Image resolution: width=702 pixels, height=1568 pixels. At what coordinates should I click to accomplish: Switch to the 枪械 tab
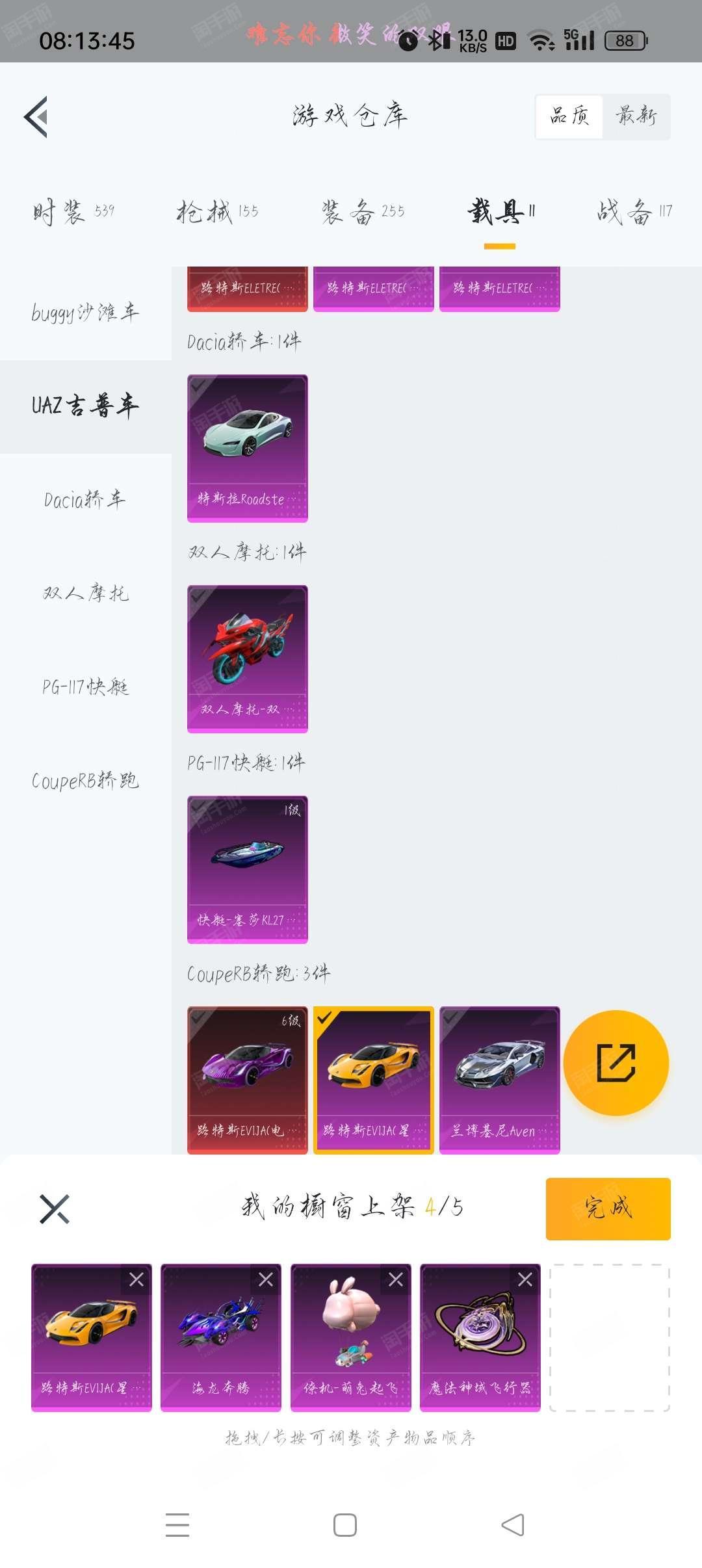217,212
